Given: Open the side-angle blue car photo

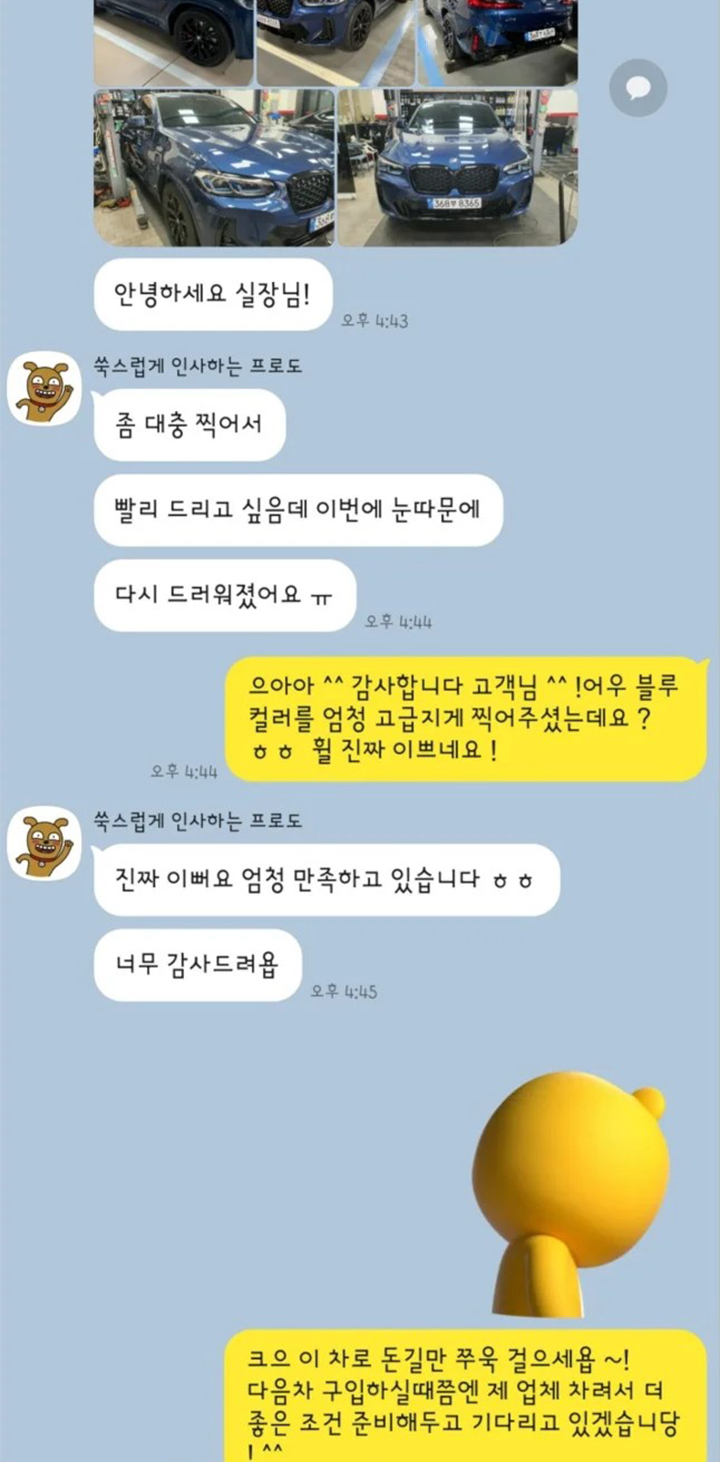Looking at the screenshot, I should coord(214,167).
